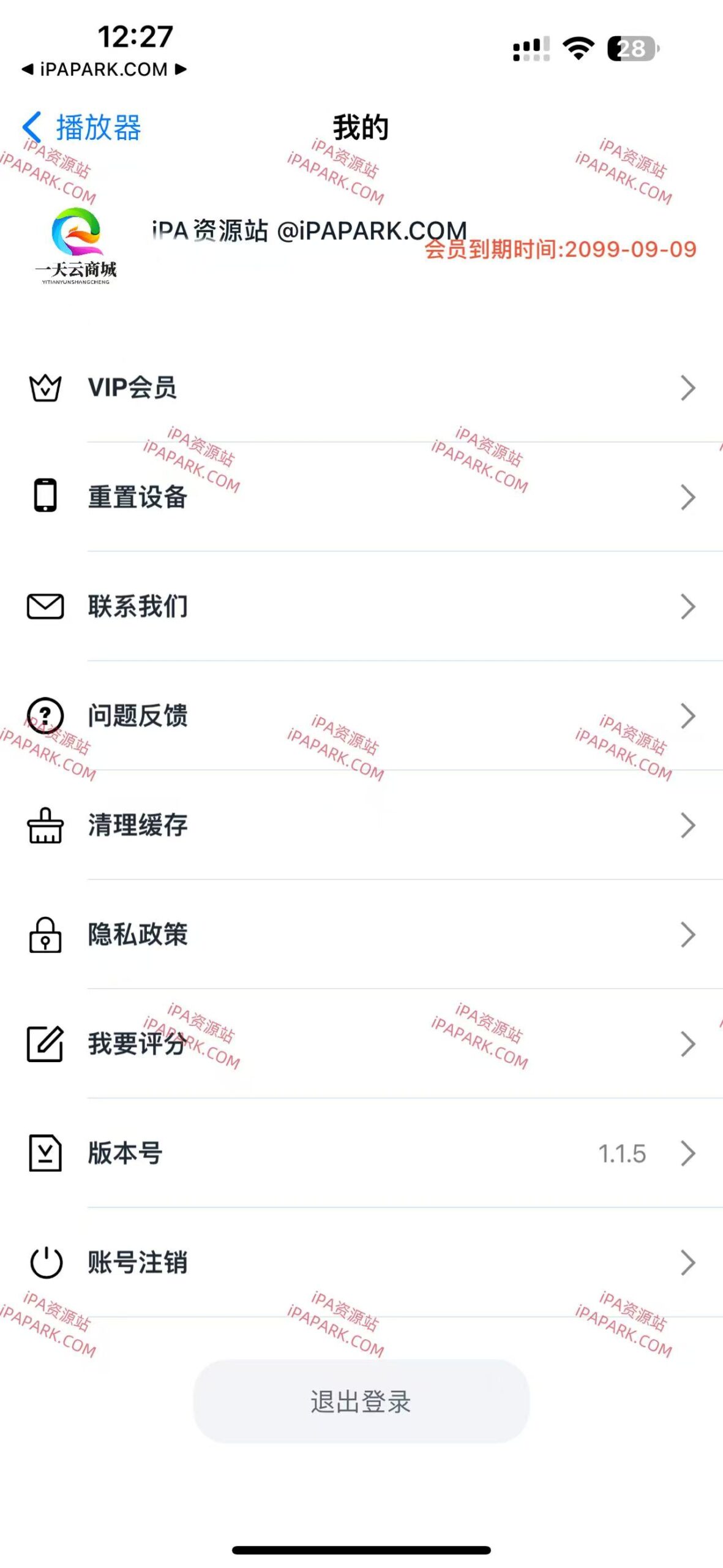723x1568 pixels.
Task: Open the VIP会员 page via its chevron
Action: pos(688,387)
